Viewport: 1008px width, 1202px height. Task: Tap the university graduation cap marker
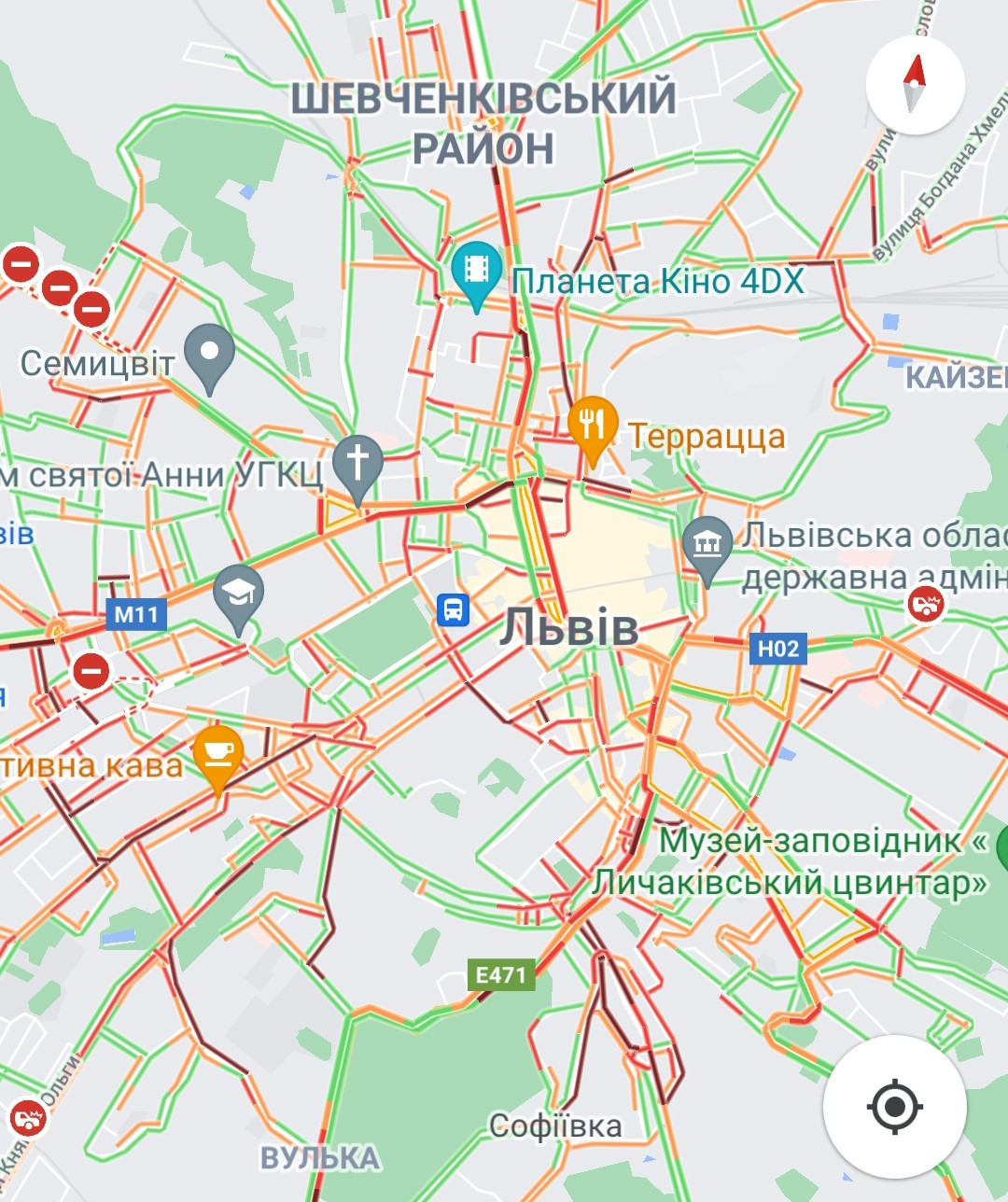click(x=239, y=594)
